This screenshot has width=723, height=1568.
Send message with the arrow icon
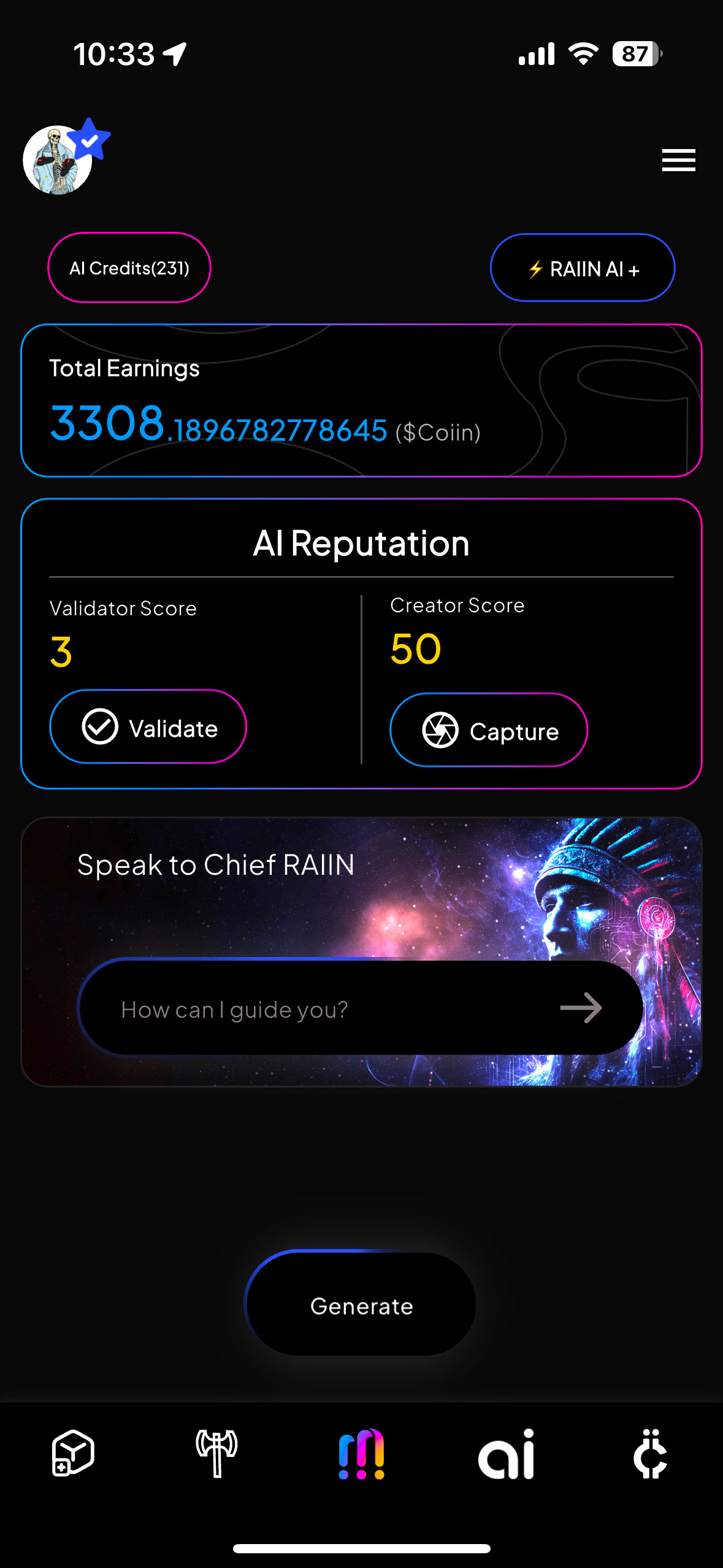tap(581, 1008)
